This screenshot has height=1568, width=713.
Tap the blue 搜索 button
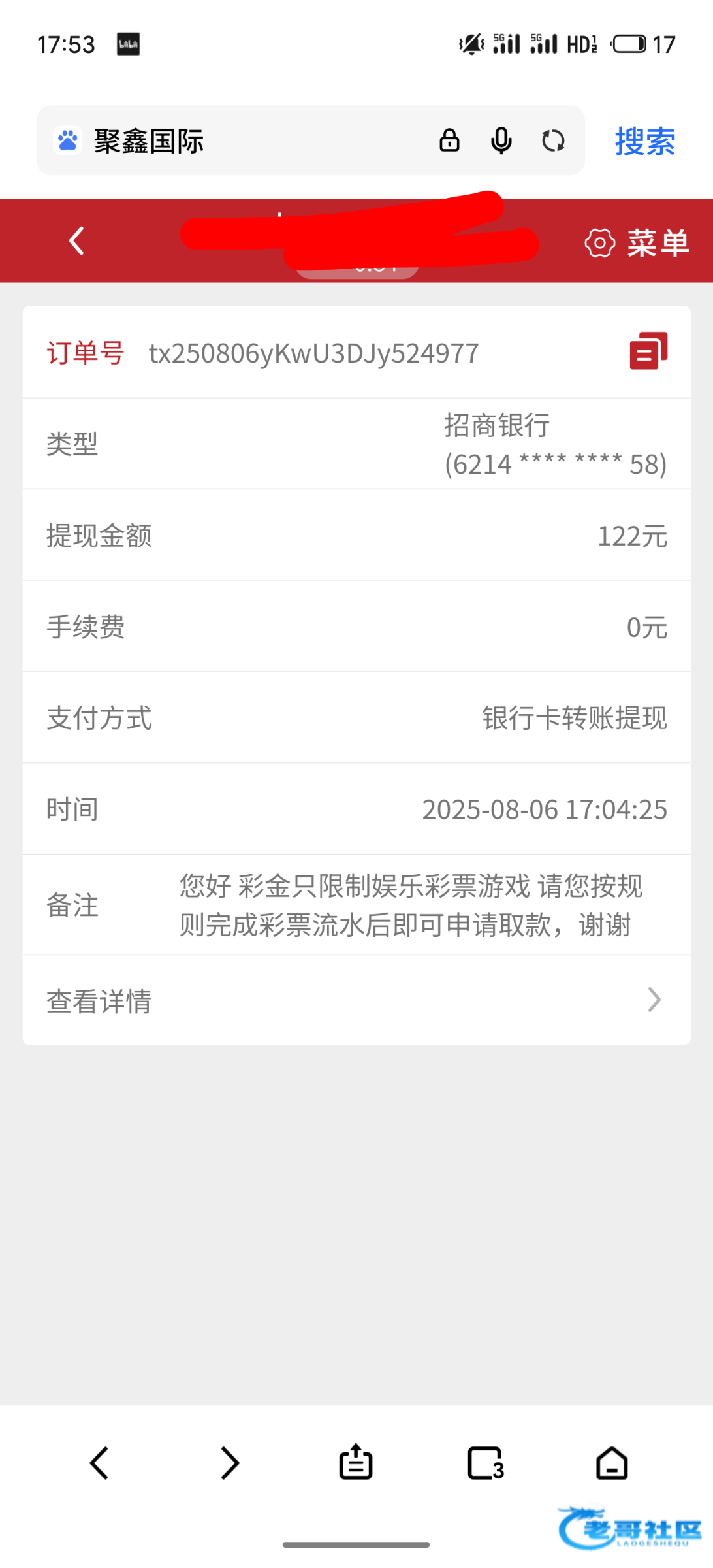tap(644, 141)
